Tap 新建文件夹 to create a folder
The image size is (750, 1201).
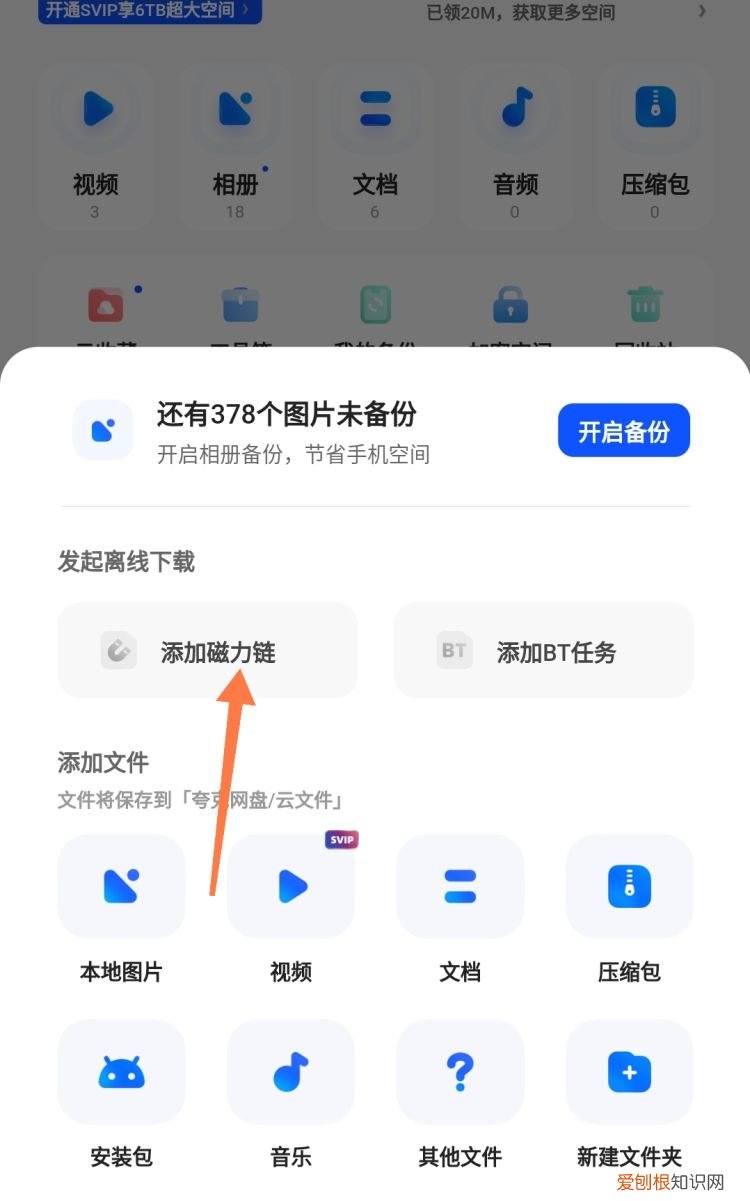[x=629, y=1090]
